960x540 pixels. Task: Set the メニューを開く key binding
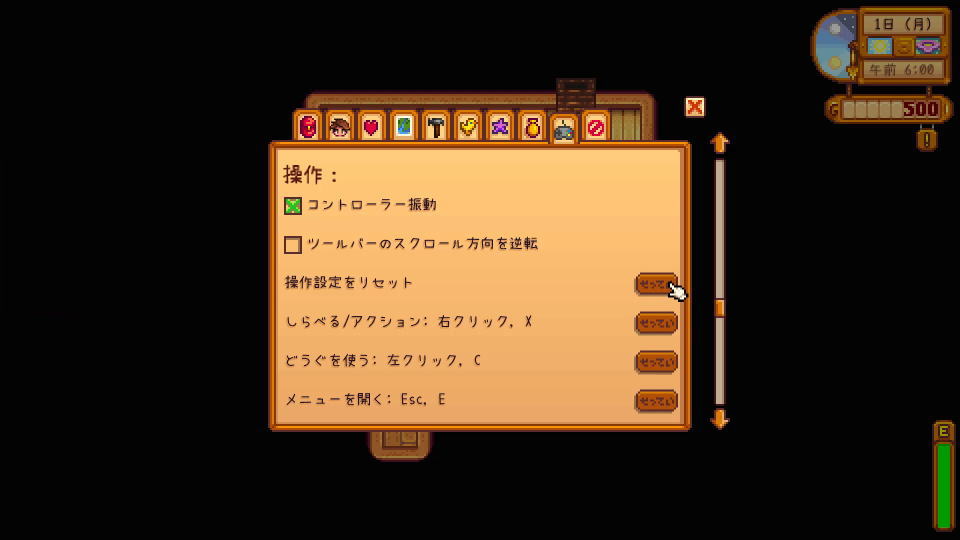(656, 401)
